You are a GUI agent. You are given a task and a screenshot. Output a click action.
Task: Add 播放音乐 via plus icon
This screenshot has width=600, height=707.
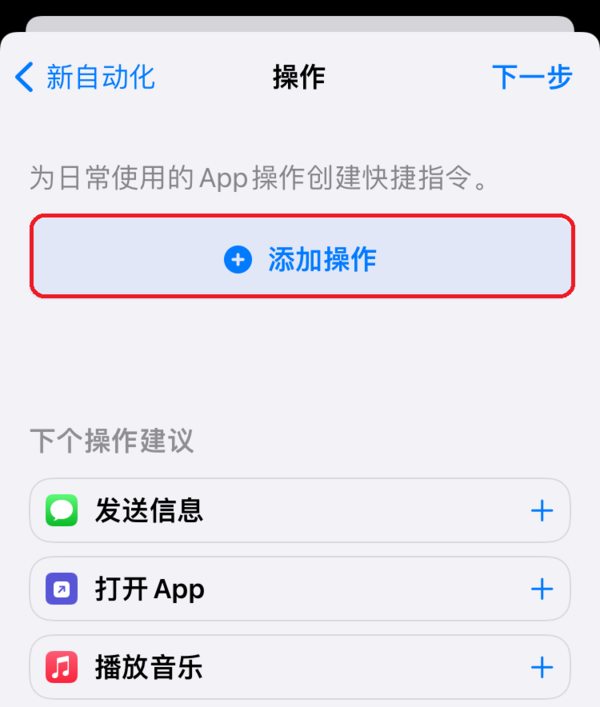541,667
